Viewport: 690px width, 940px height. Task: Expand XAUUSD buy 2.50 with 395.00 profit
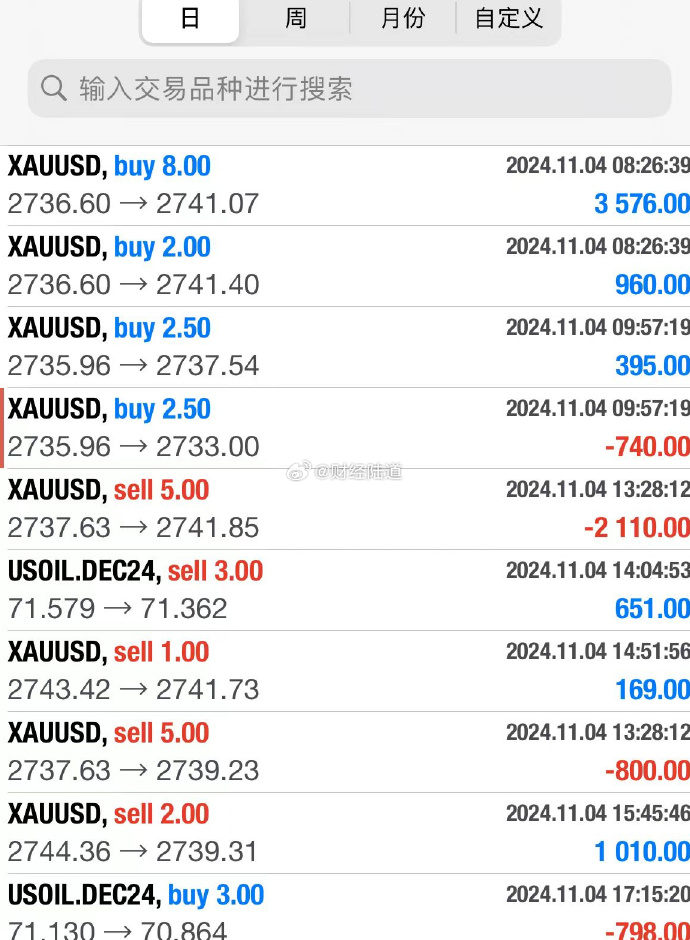[345, 347]
